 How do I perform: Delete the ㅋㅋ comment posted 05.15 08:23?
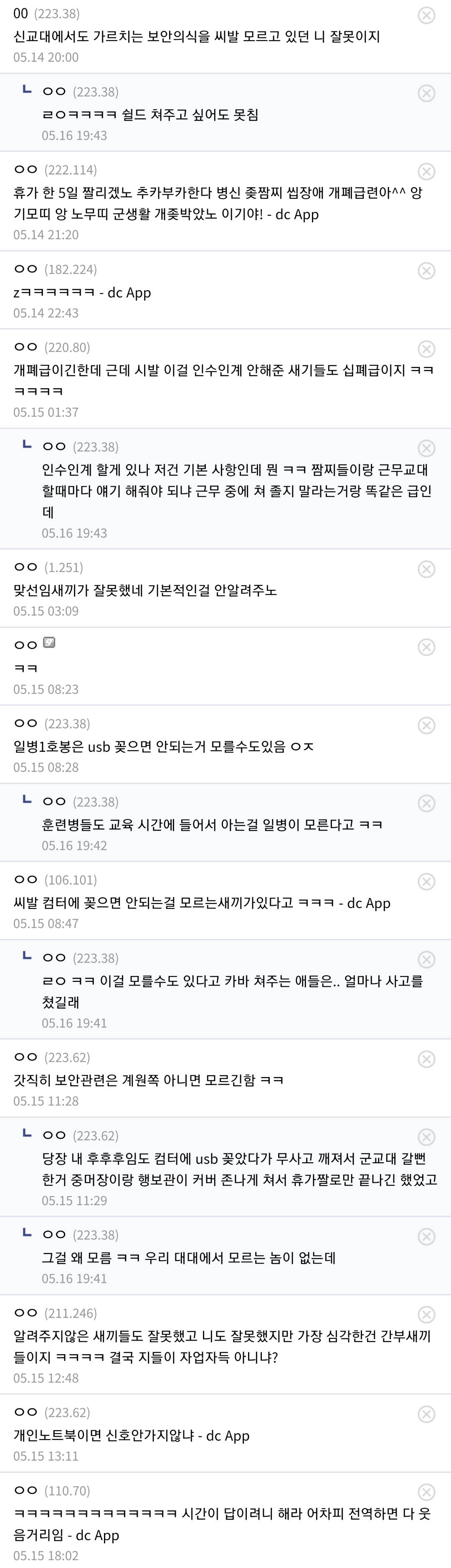[426, 647]
